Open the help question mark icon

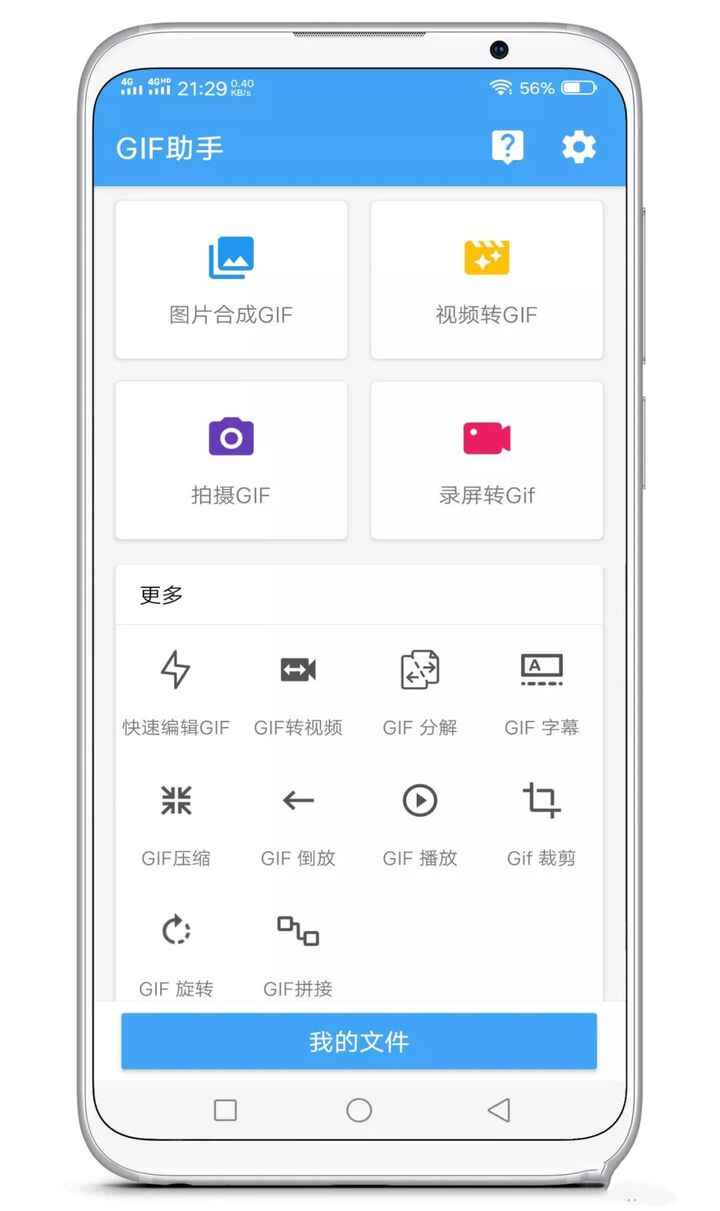(x=507, y=148)
